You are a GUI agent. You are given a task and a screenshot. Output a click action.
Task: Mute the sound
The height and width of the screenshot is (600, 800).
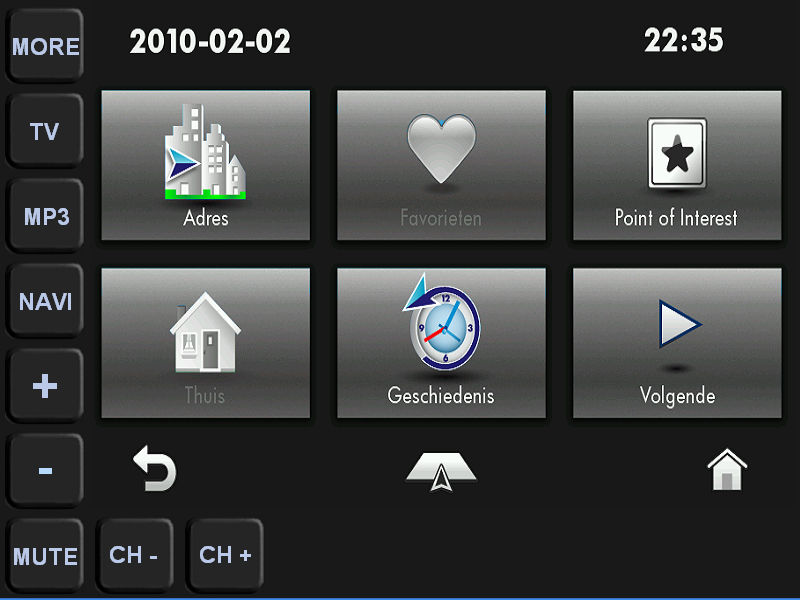point(45,555)
